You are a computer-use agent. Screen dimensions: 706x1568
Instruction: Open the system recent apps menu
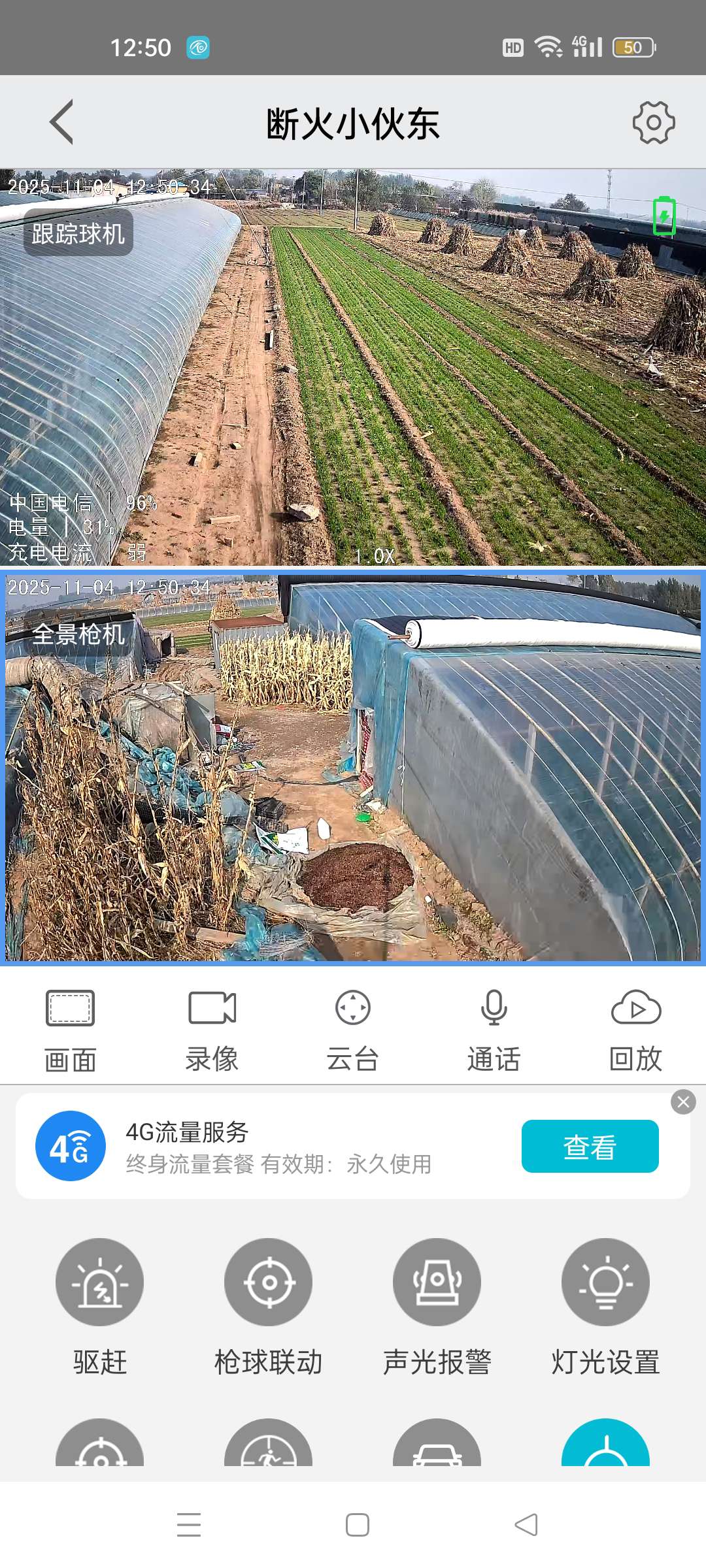pos(189,1525)
